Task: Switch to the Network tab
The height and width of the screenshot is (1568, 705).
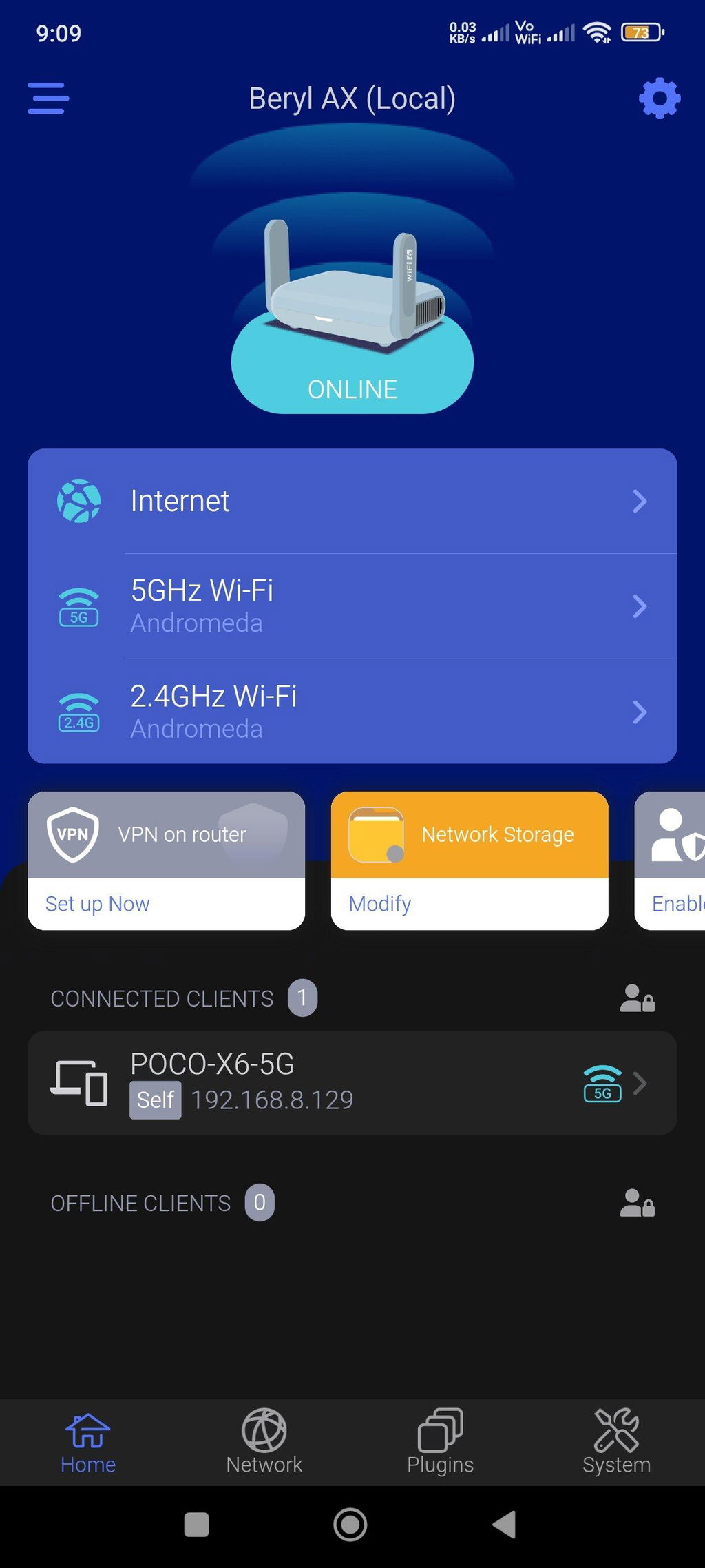Action: pos(264,1441)
